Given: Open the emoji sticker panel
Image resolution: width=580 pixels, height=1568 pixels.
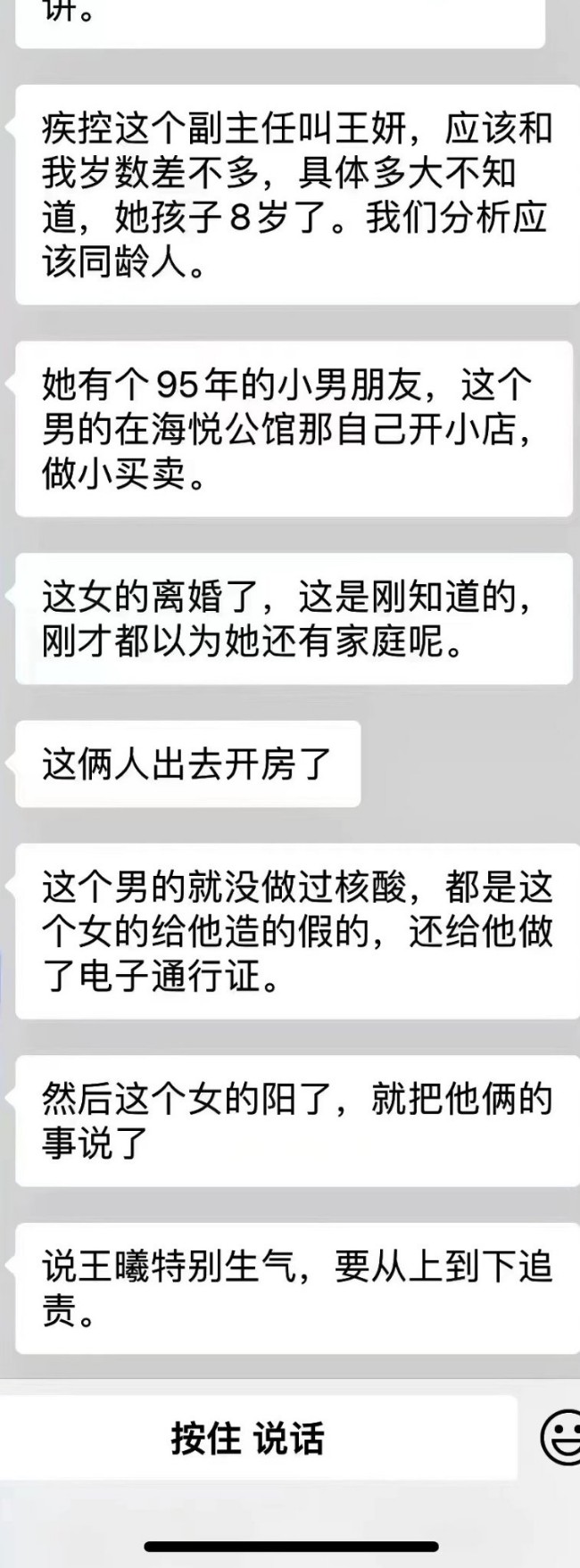Looking at the screenshot, I should pyautogui.click(x=562, y=1439).
